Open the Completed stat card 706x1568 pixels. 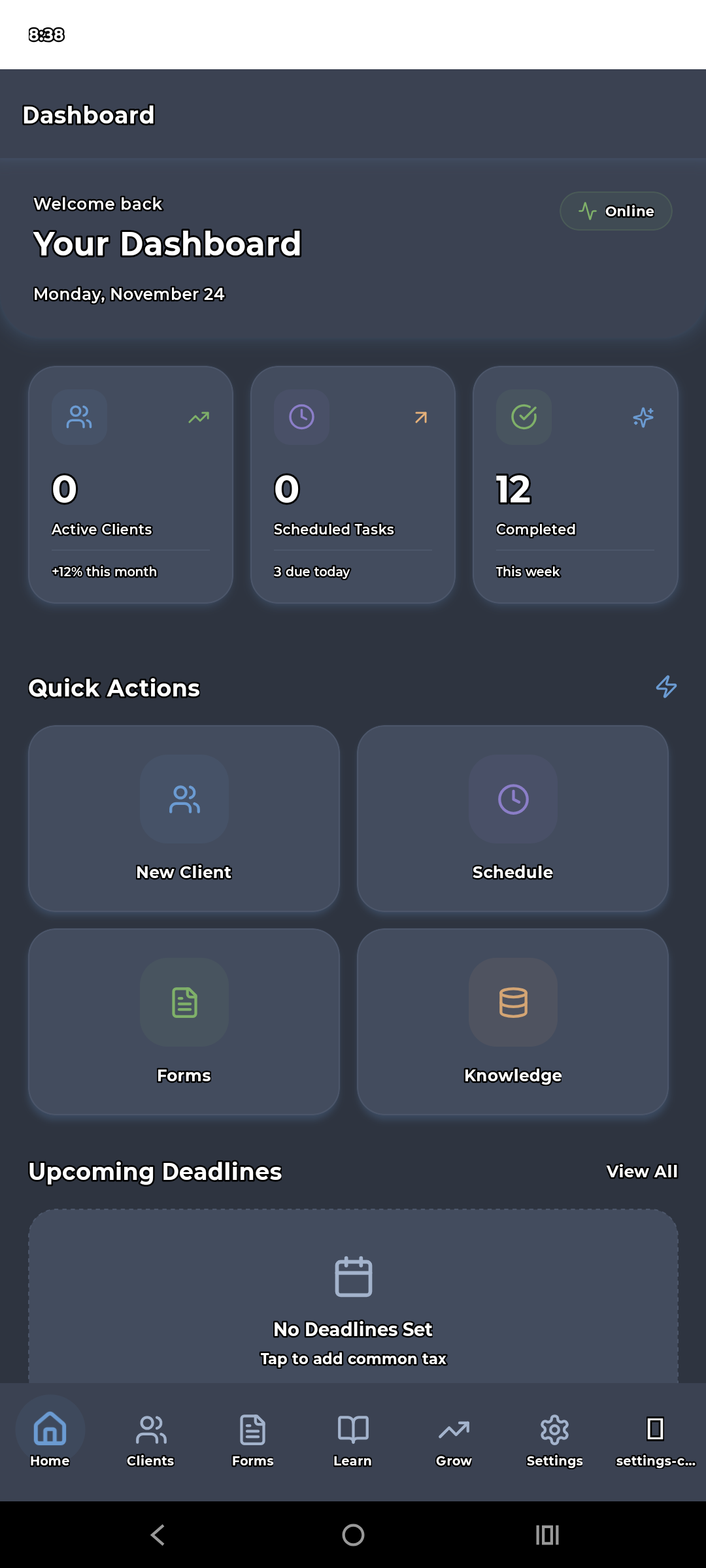pyautogui.click(x=575, y=484)
